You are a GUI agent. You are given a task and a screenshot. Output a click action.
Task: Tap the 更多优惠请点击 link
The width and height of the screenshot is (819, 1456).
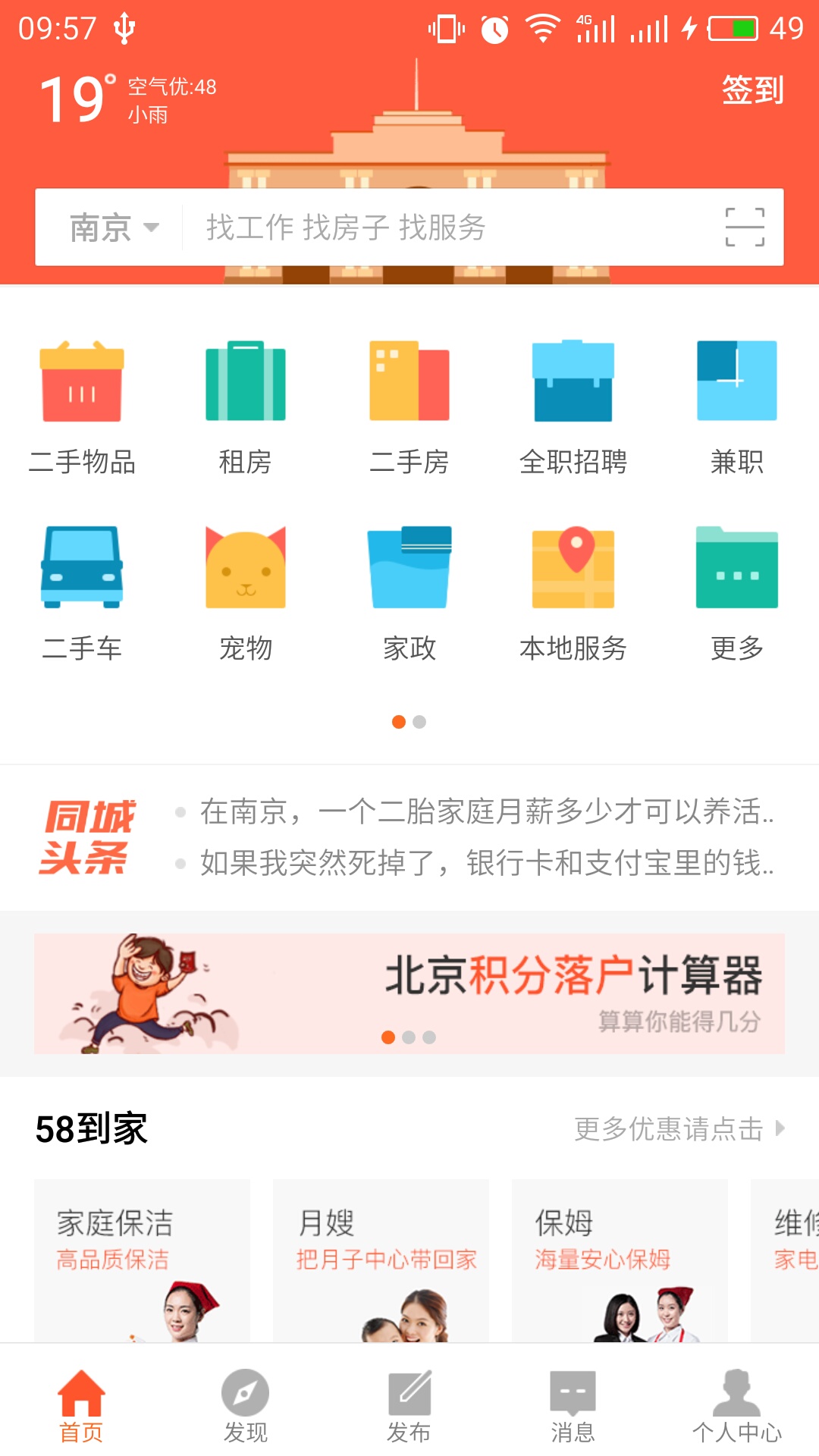pos(678,1128)
